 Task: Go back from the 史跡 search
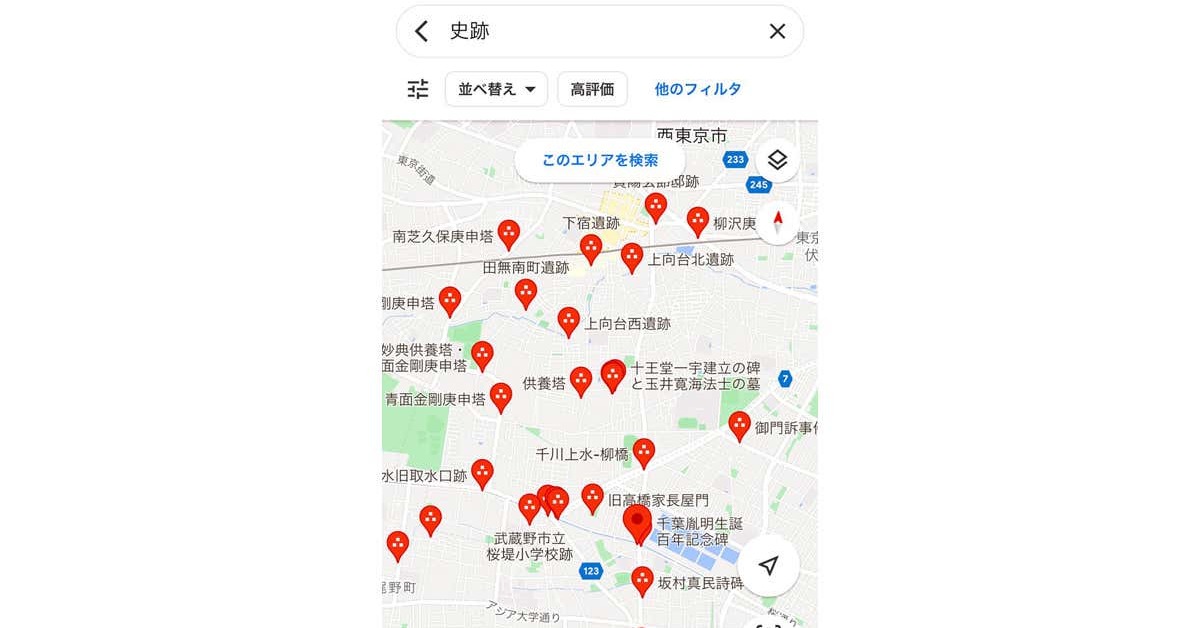tap(422, 31)
